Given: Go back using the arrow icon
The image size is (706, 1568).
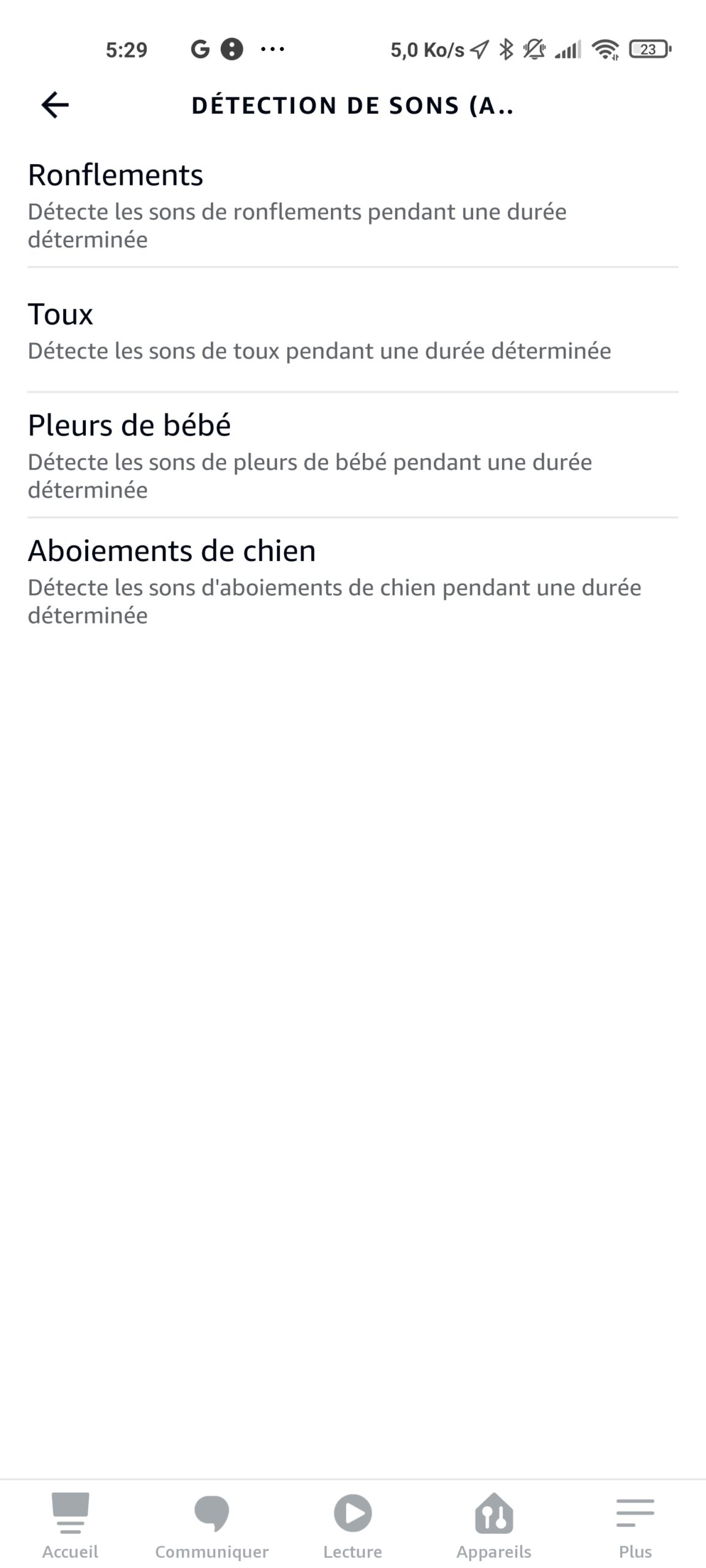Looking at the screenshot, I should (55, 105).
